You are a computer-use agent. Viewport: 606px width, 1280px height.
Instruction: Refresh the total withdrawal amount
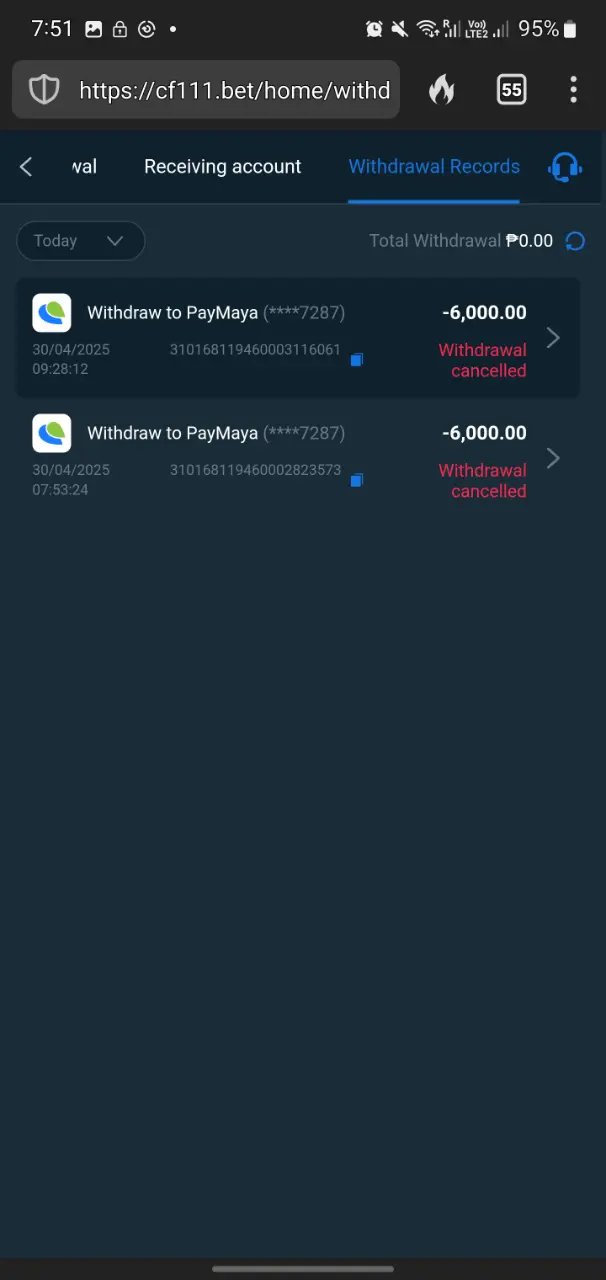click(x=575, y=241)
